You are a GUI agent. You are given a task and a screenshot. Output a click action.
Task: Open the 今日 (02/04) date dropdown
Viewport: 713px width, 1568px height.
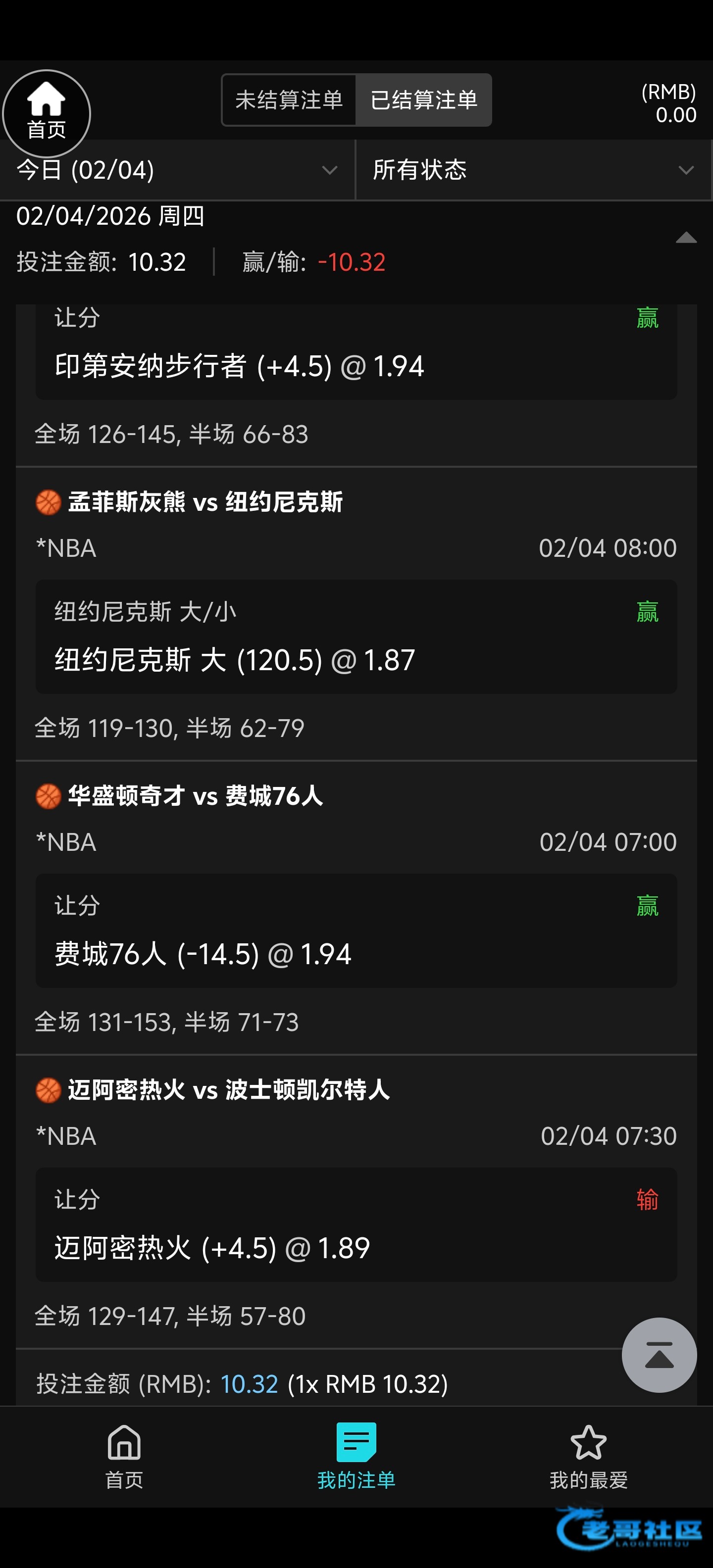(177, 170)
